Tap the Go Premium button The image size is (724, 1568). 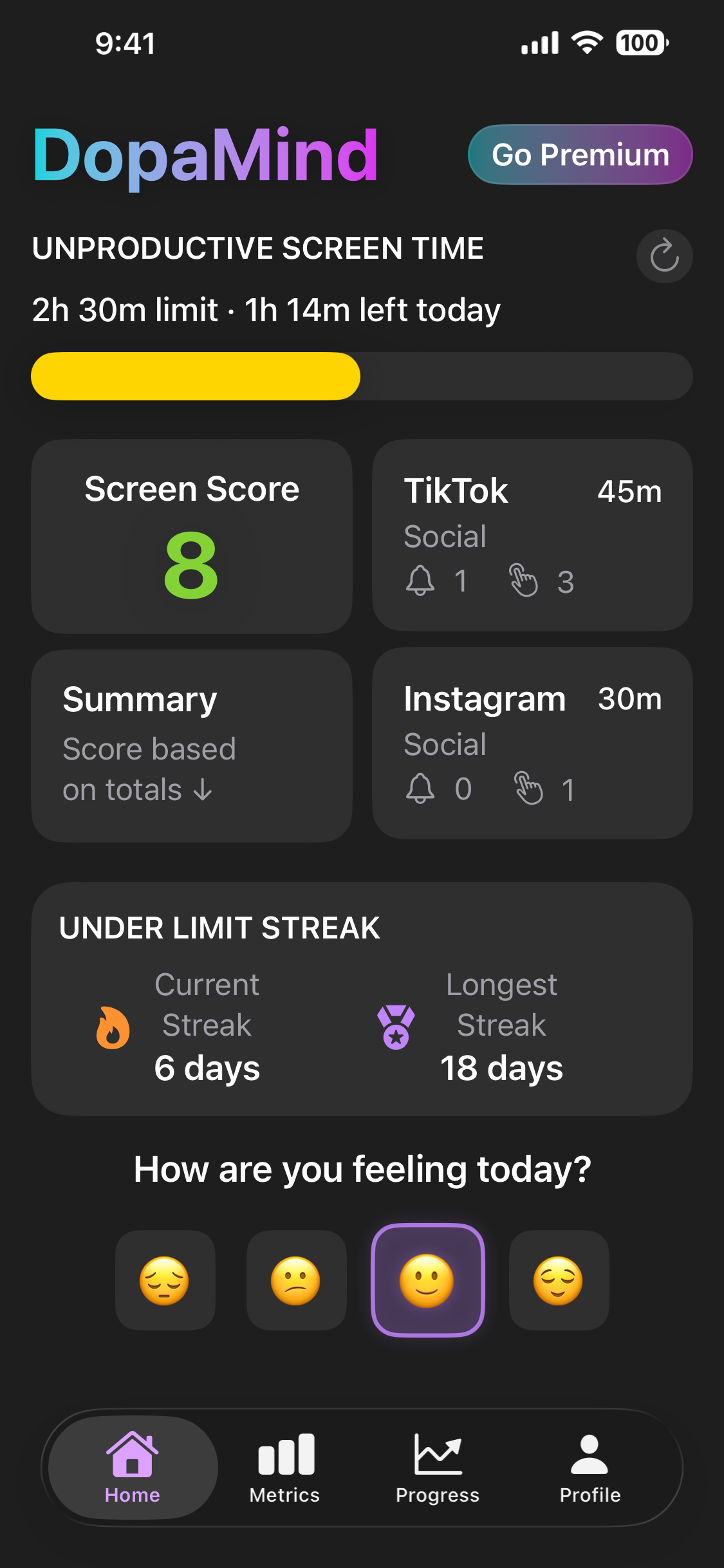(579, 154)
